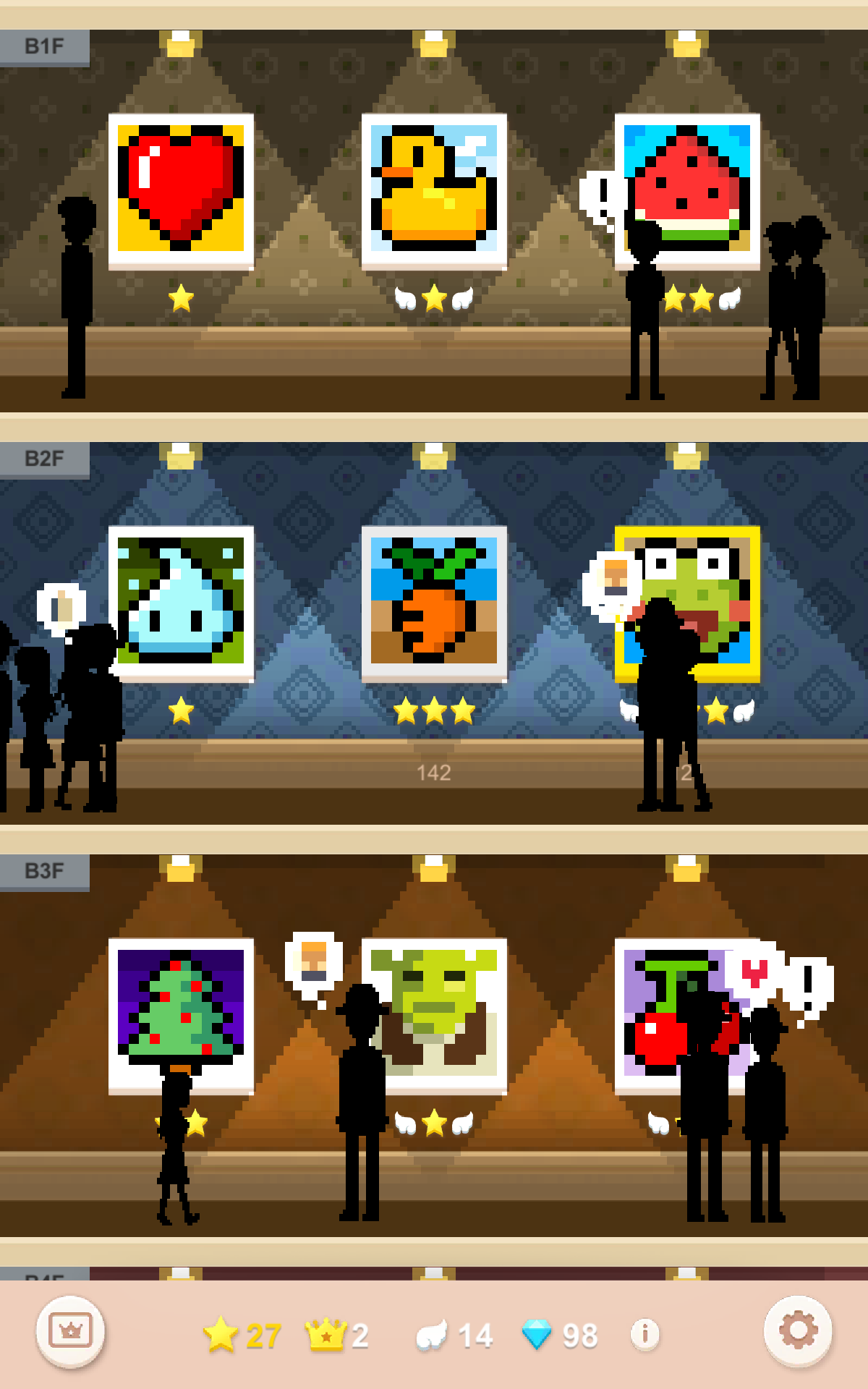
Task: Click the visitor counter showing 142
Action: click(434, 773)
